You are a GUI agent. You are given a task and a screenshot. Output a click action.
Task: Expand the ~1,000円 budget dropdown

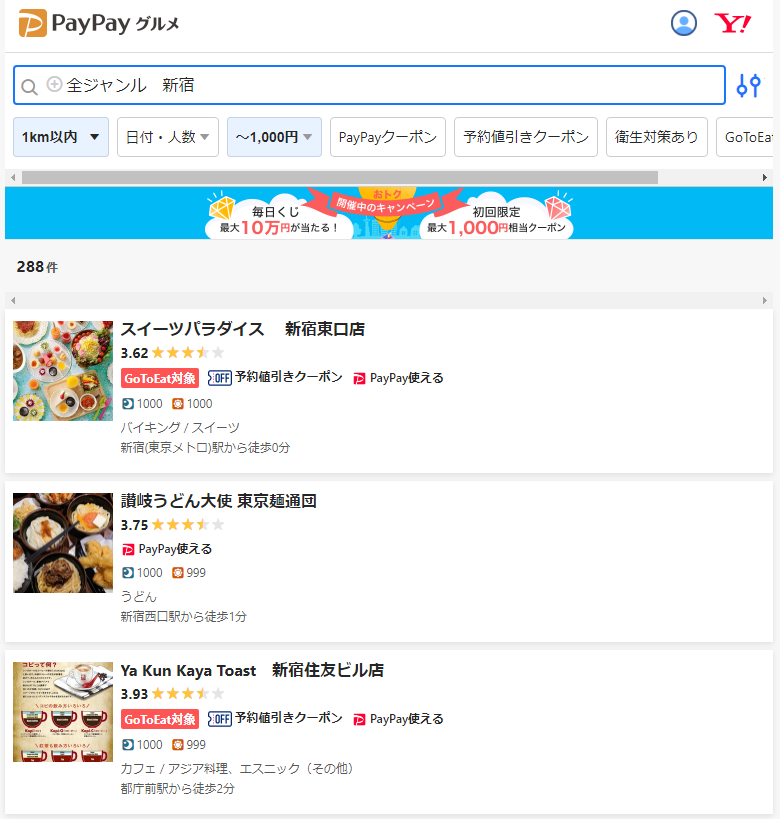coord(274,137)
